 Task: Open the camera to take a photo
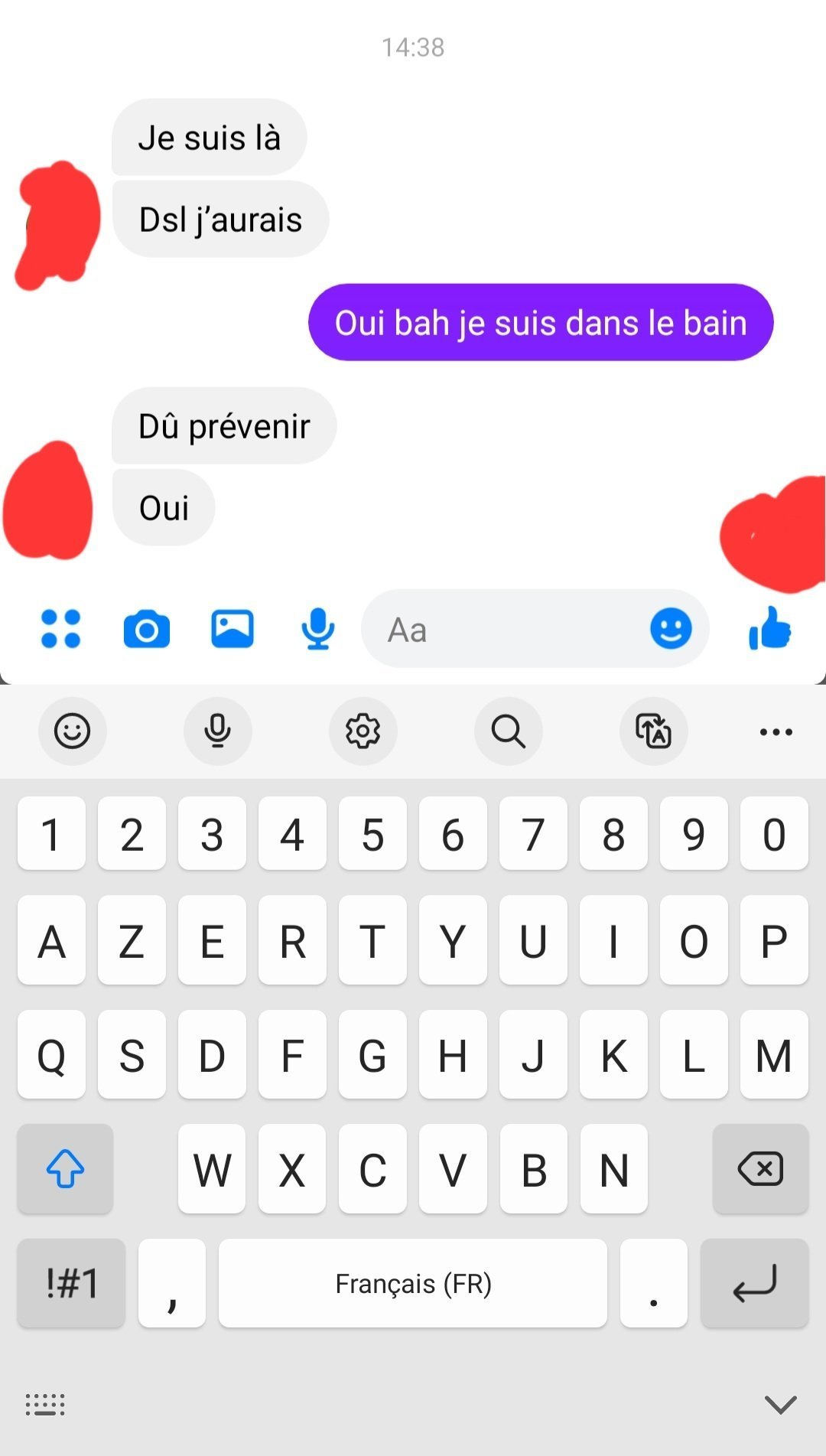tap(146, 630)
